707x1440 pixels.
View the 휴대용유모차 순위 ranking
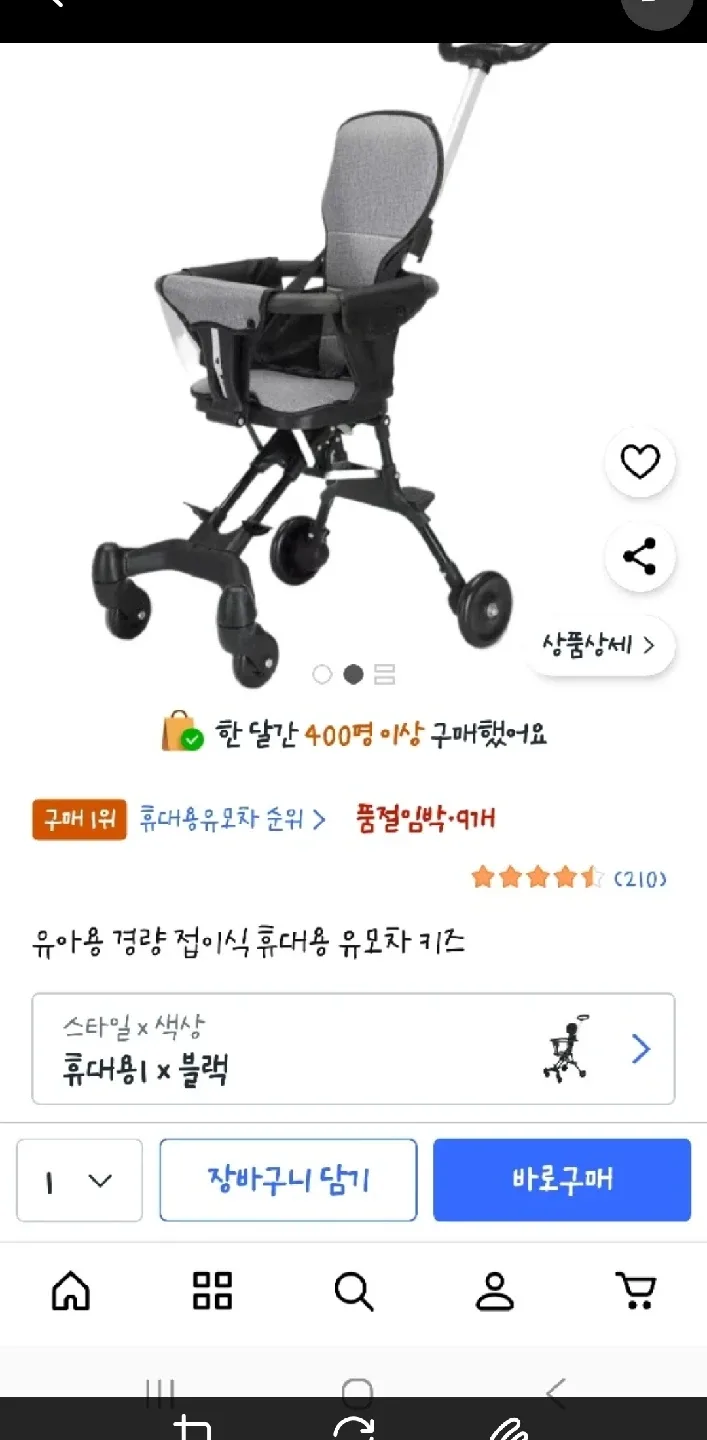[232, 820]
